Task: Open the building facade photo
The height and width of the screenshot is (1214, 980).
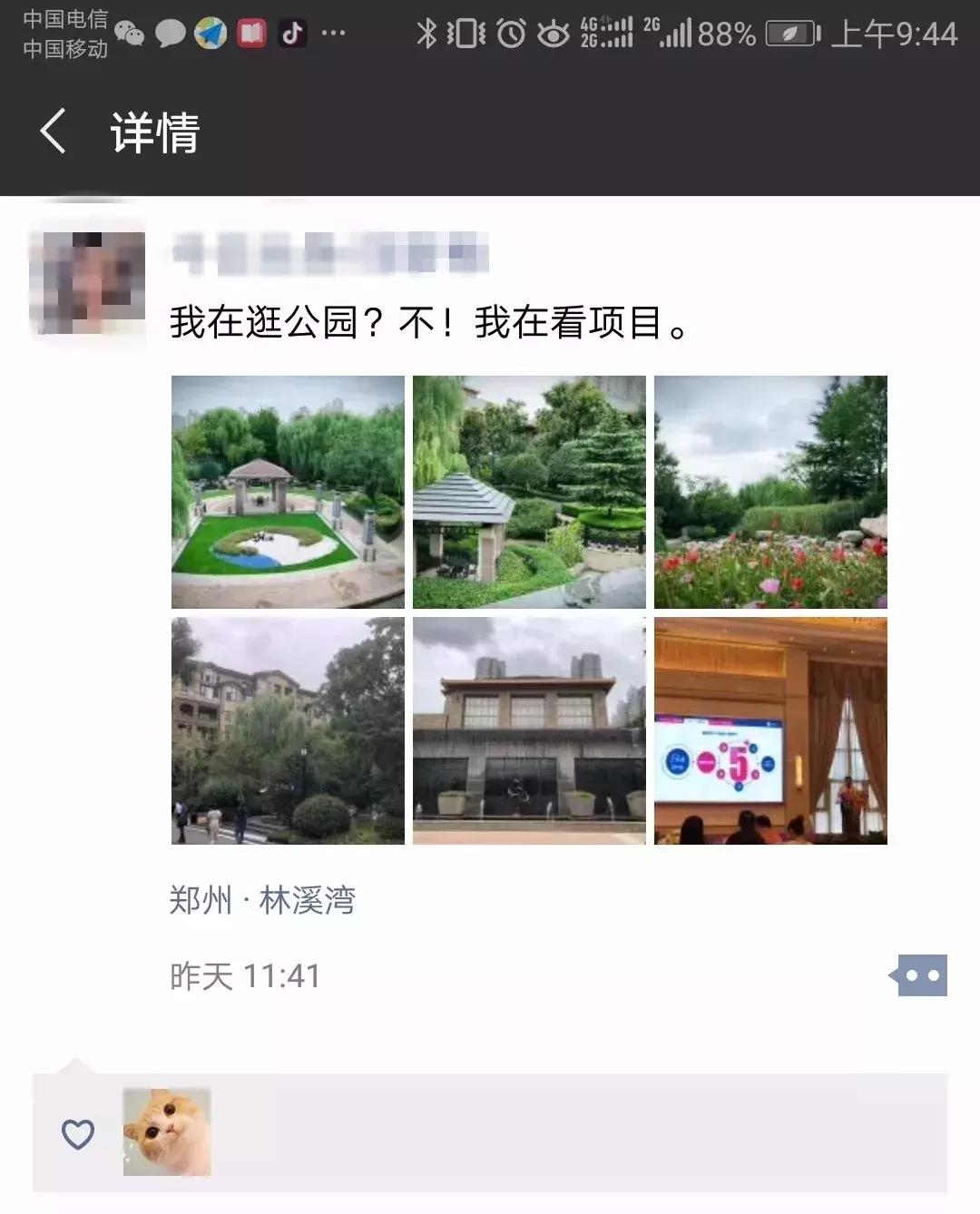Action: tap(527, 730)
